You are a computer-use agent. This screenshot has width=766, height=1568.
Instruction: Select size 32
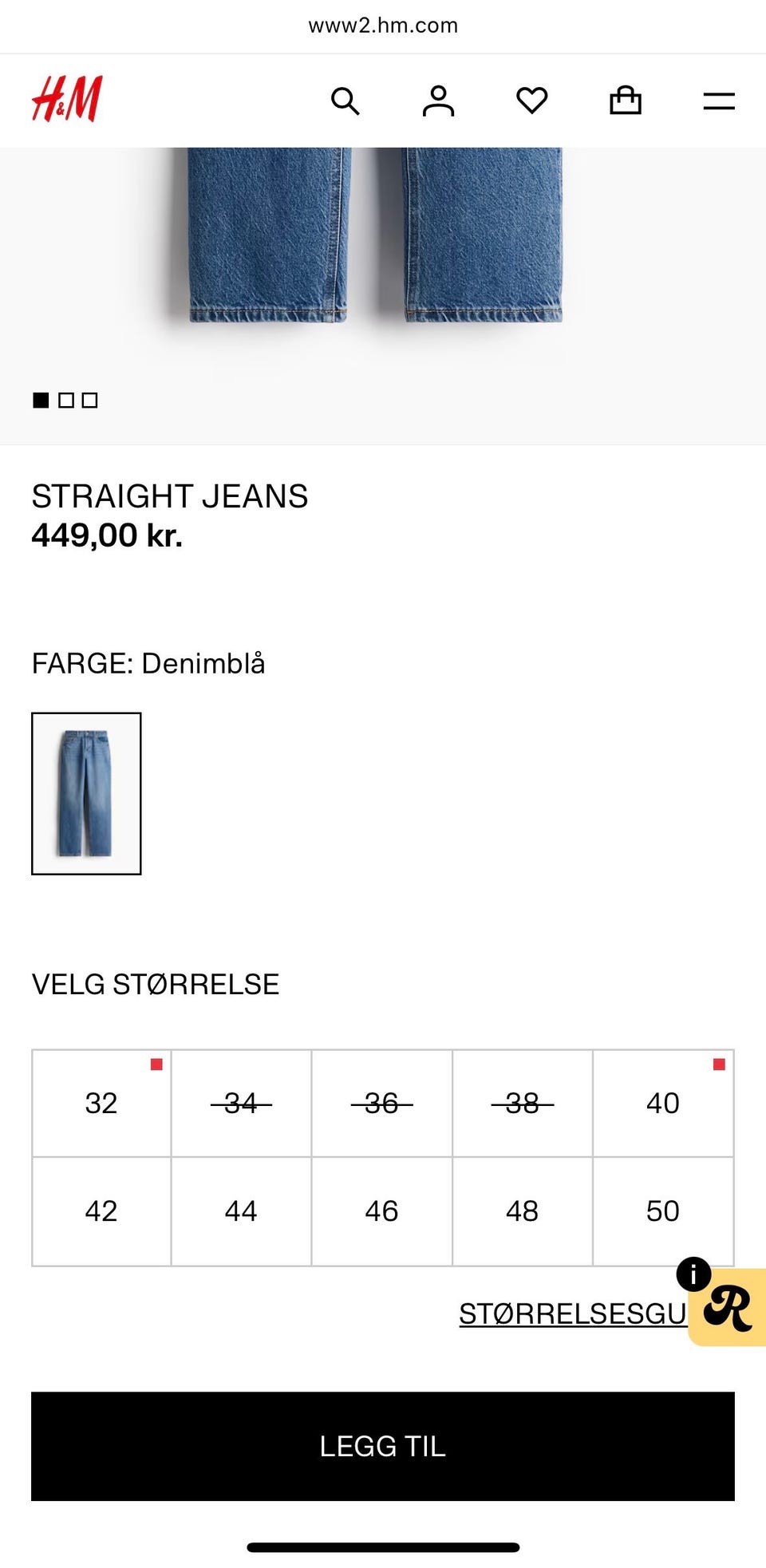tap(101, 1103)
